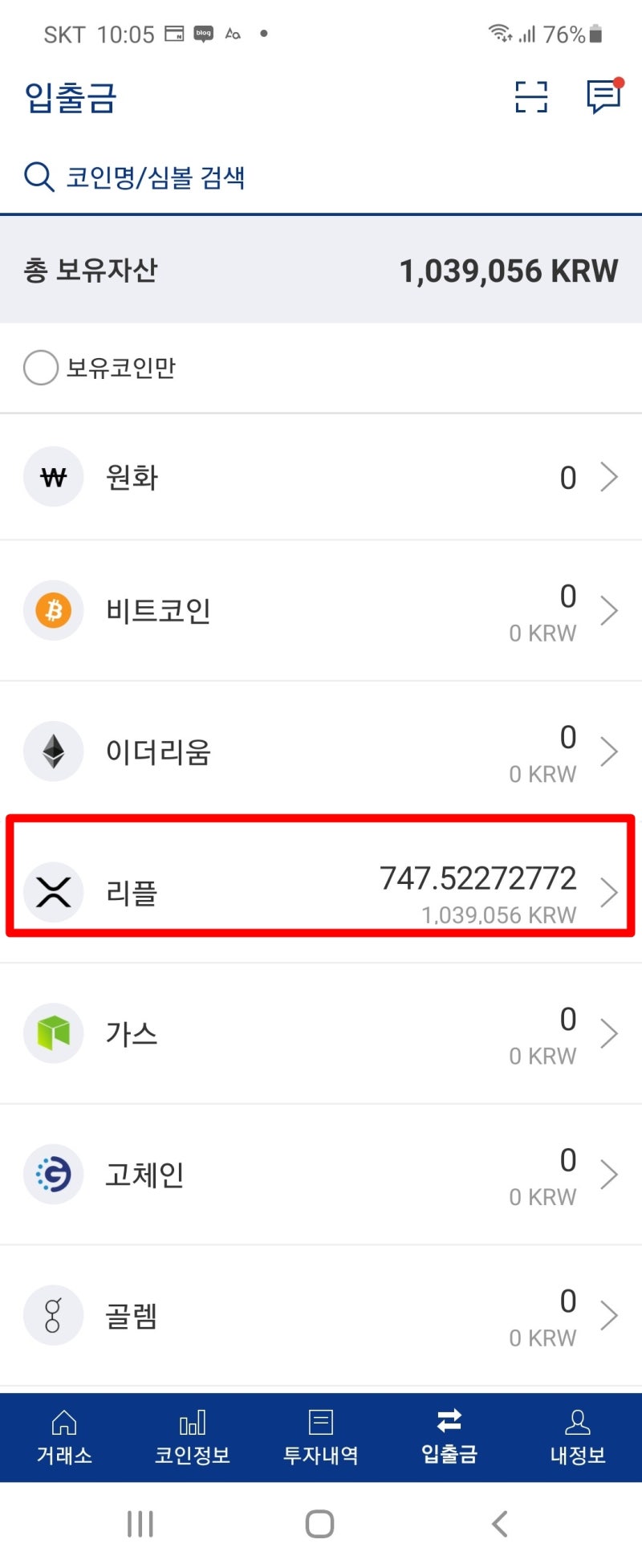Expand the 리플 row chevron

(610, 892)
